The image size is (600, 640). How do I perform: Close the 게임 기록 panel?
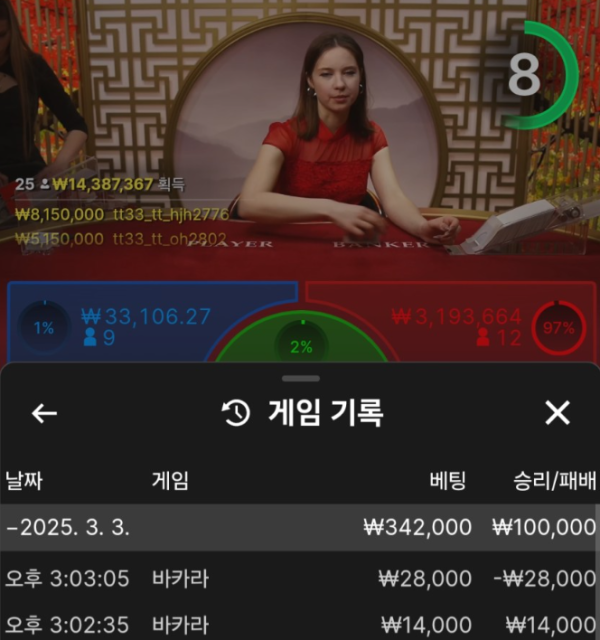[x=557, y=413]
